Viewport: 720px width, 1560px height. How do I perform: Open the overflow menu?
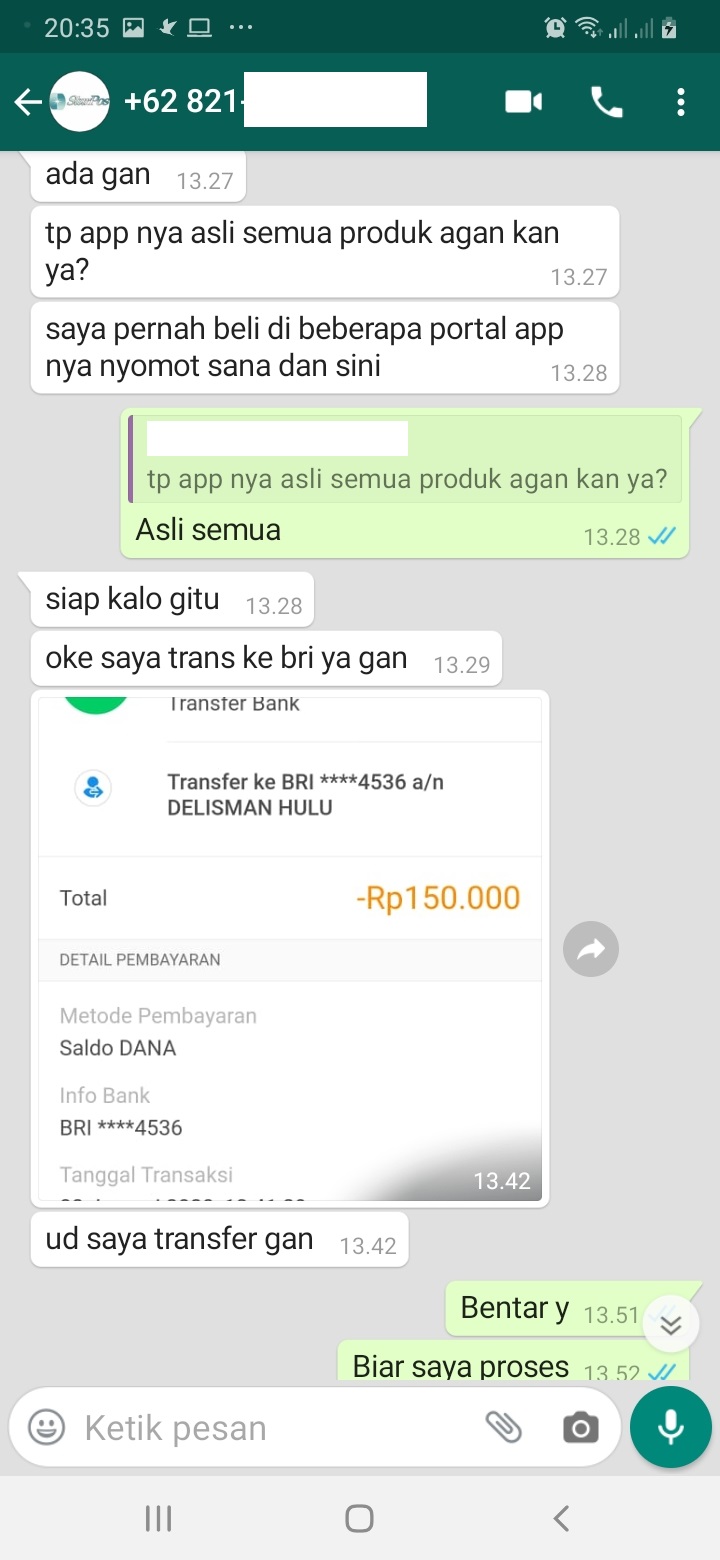click(681, 101)
